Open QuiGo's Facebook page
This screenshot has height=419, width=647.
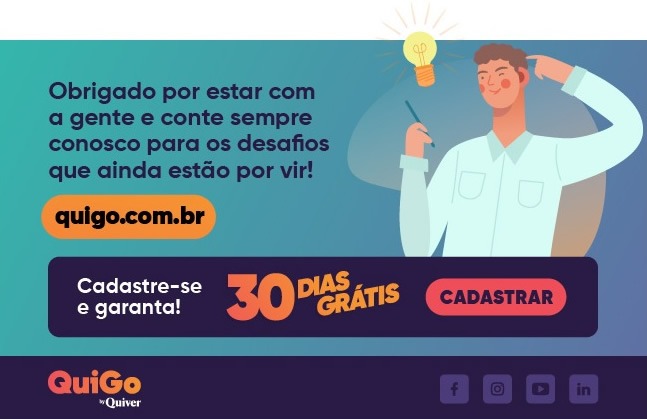pos(454,388)
